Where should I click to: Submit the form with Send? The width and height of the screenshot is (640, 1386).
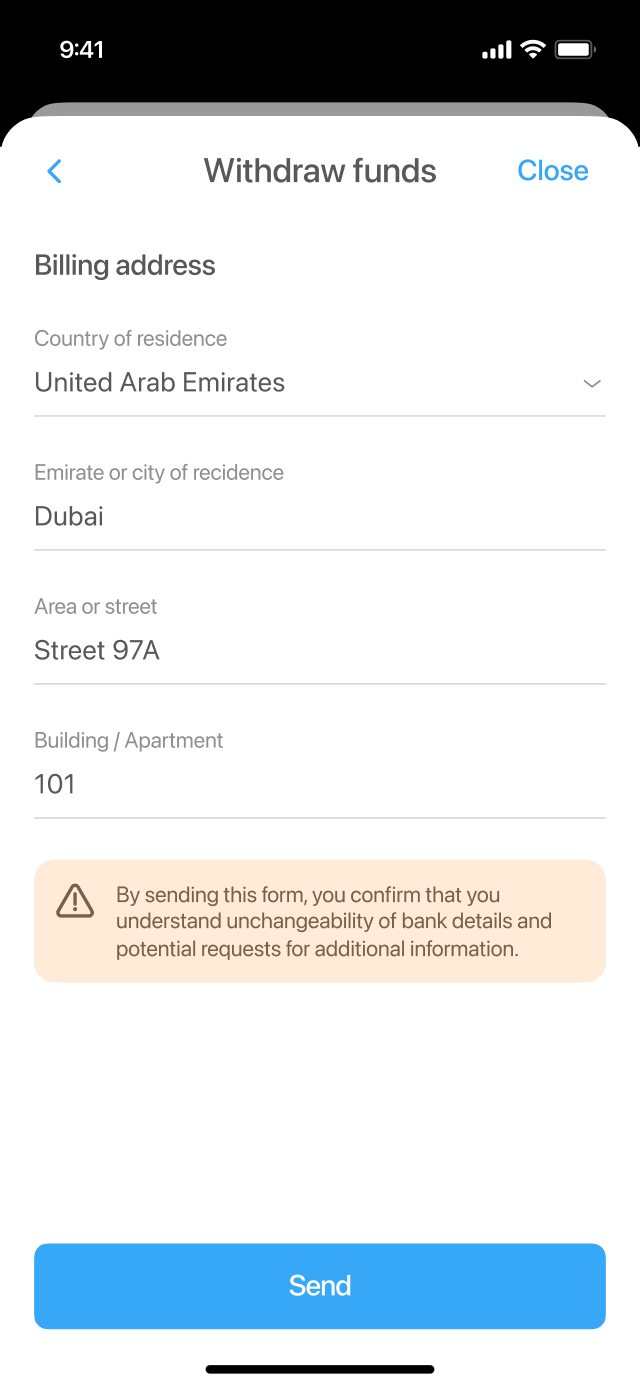(320, 1286)
